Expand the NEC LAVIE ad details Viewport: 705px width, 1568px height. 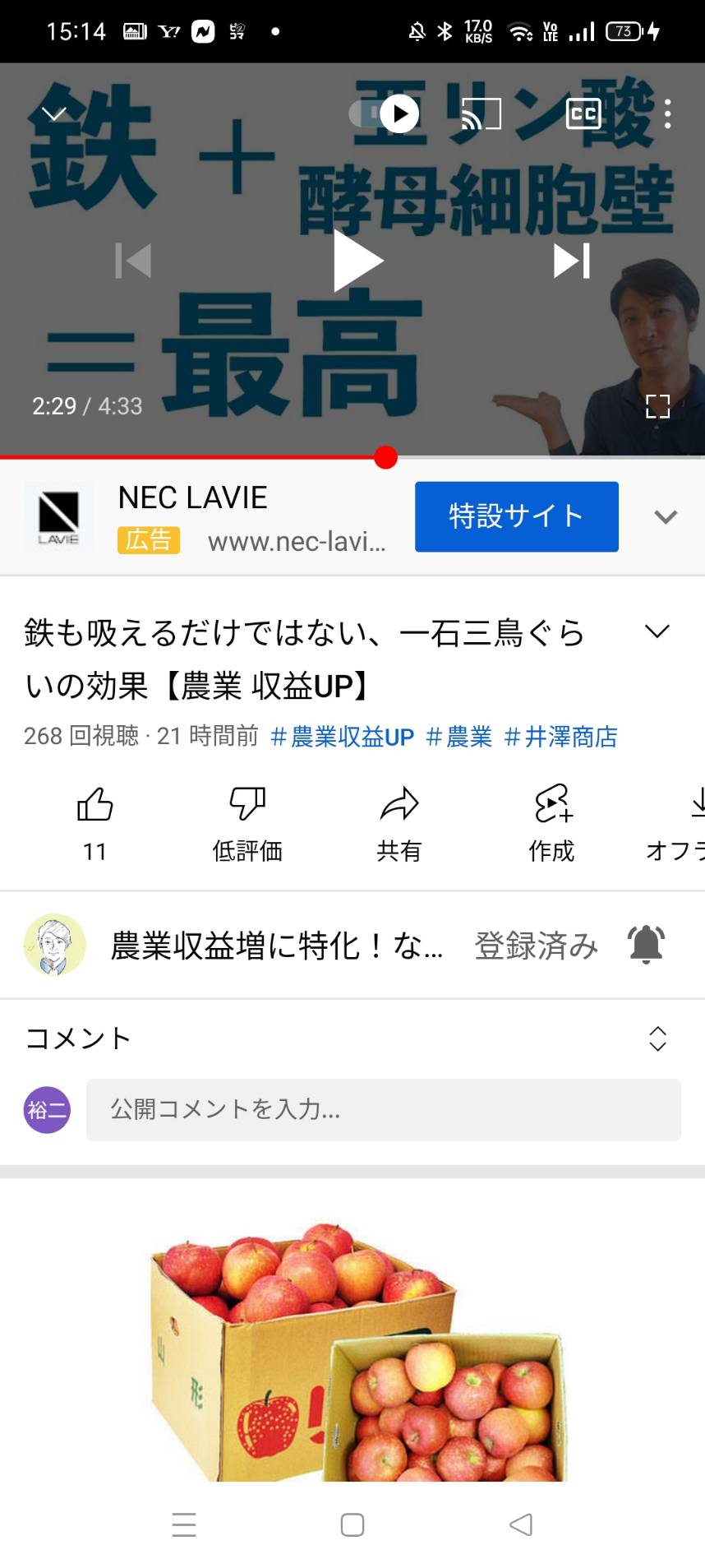pyautogui.click(x=666, y=516)
